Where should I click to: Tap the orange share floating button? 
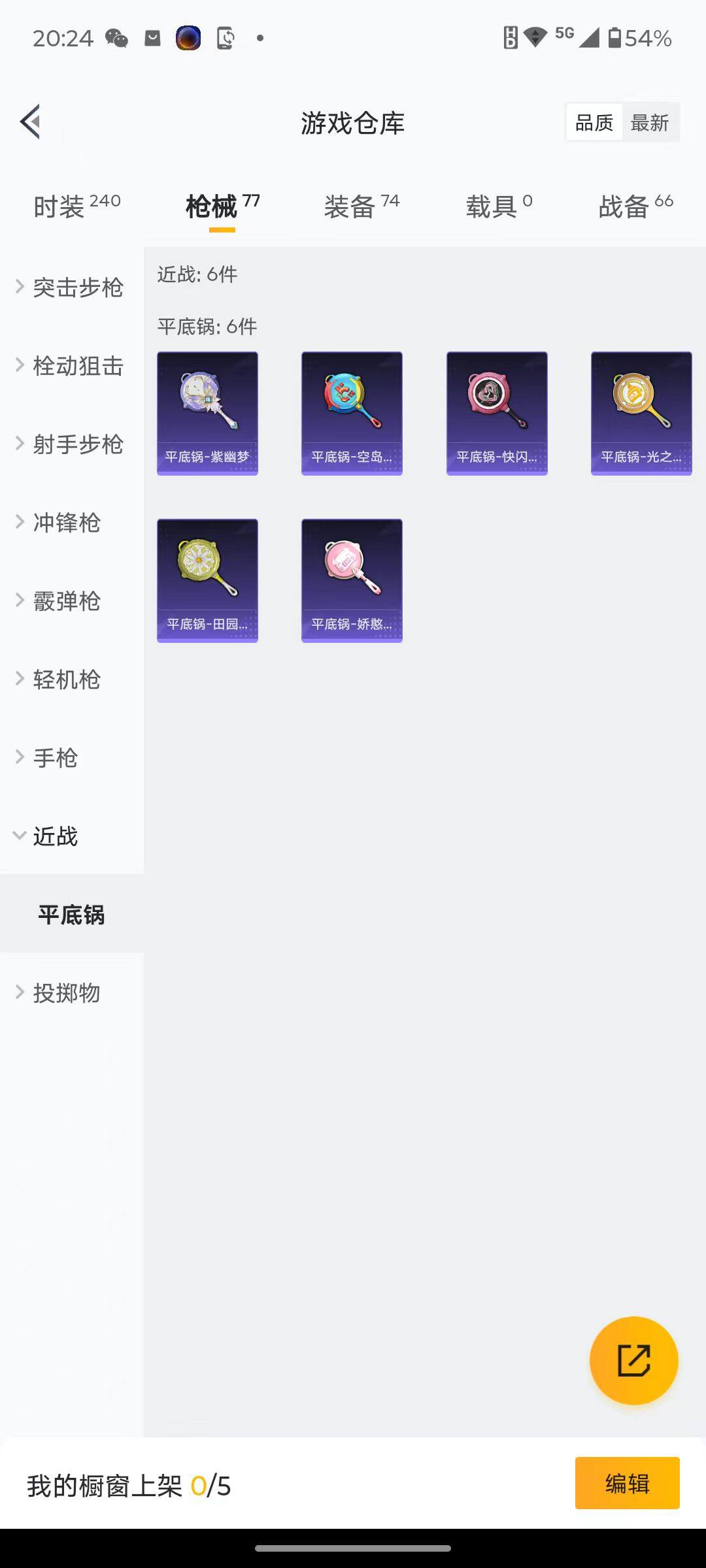click(x=633, y=1360)
